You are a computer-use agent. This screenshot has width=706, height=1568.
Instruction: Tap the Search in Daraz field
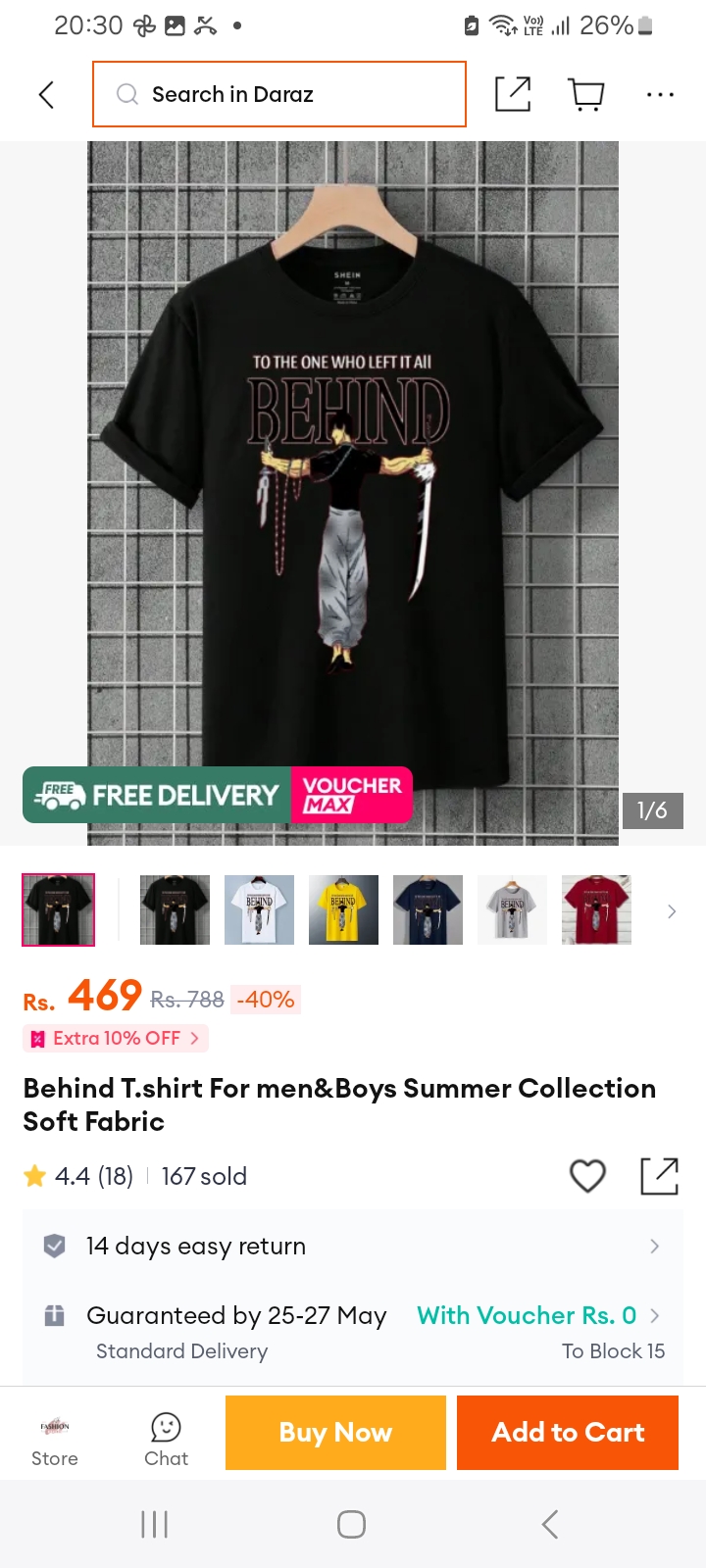279,94
